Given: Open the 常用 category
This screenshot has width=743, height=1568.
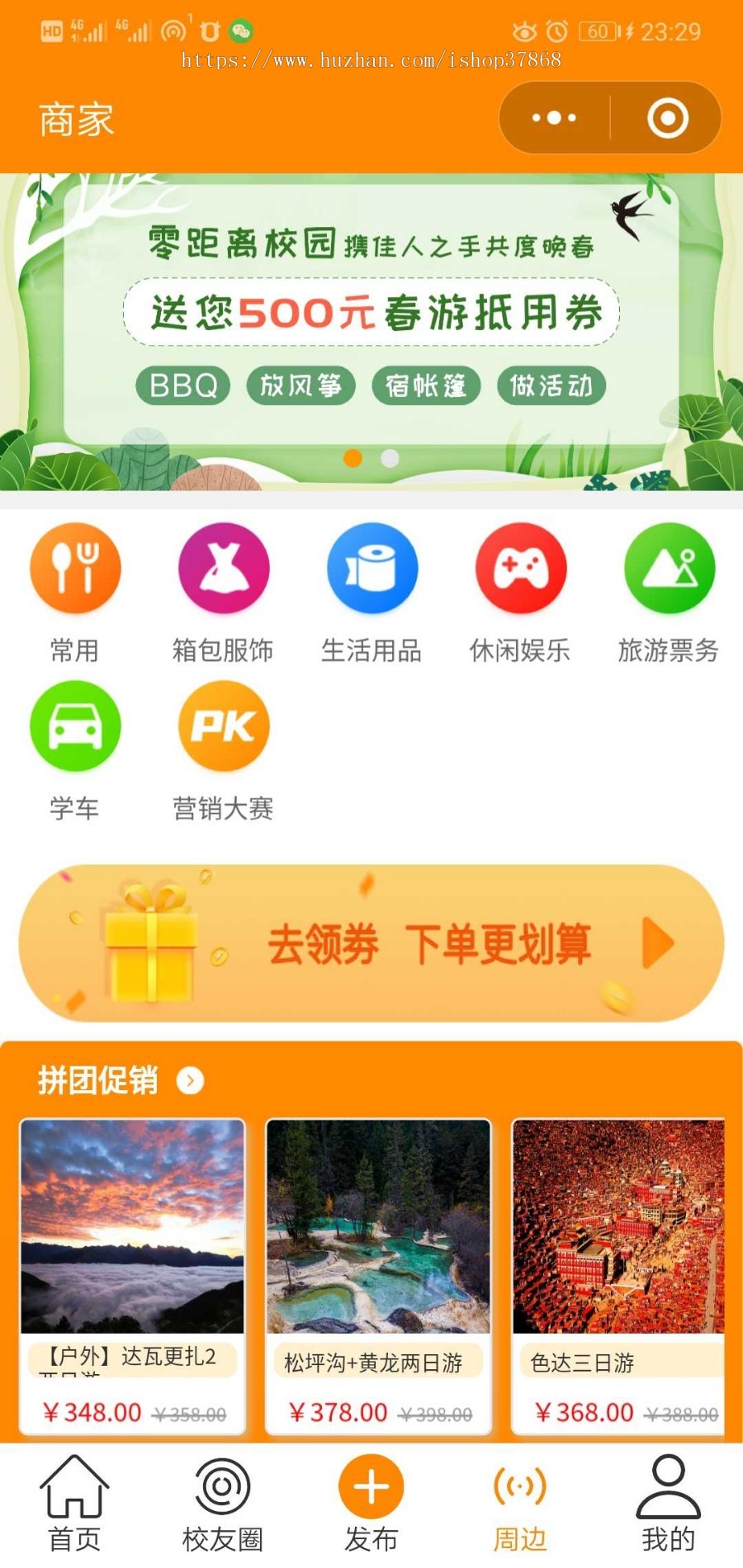Looking at the screenshot, I should (75, 569).
